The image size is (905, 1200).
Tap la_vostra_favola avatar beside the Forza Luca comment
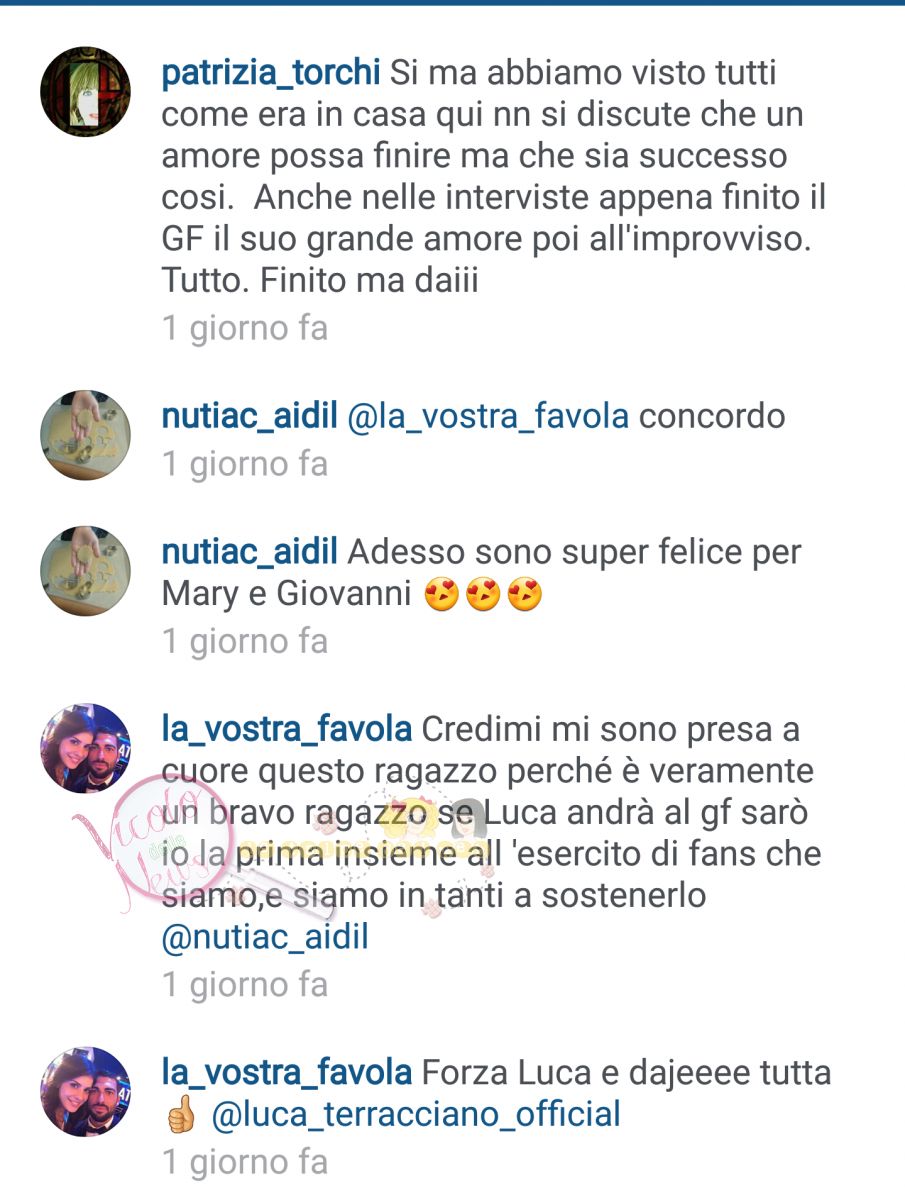coord(85,1092)
